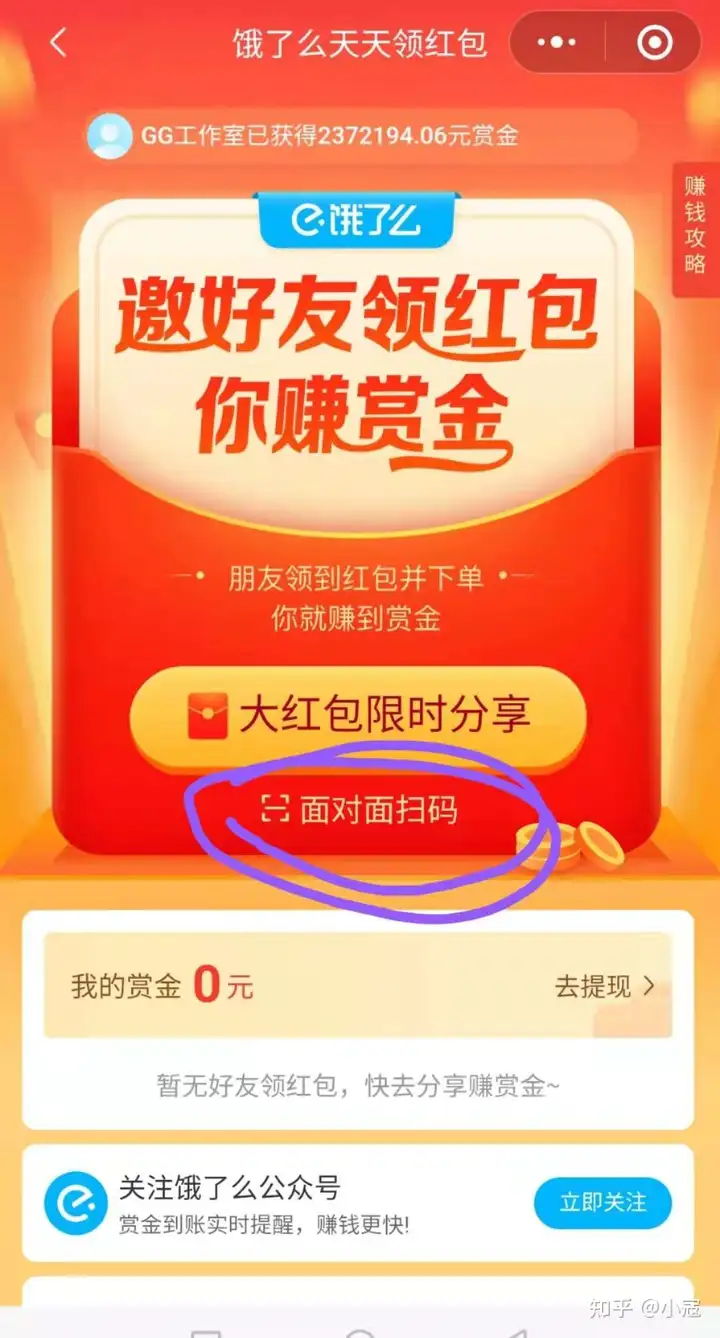The width and height of the screenshot is (720, 1338).
Task: Close the mini program using the circle icon
Action: [x=655, y=43]
